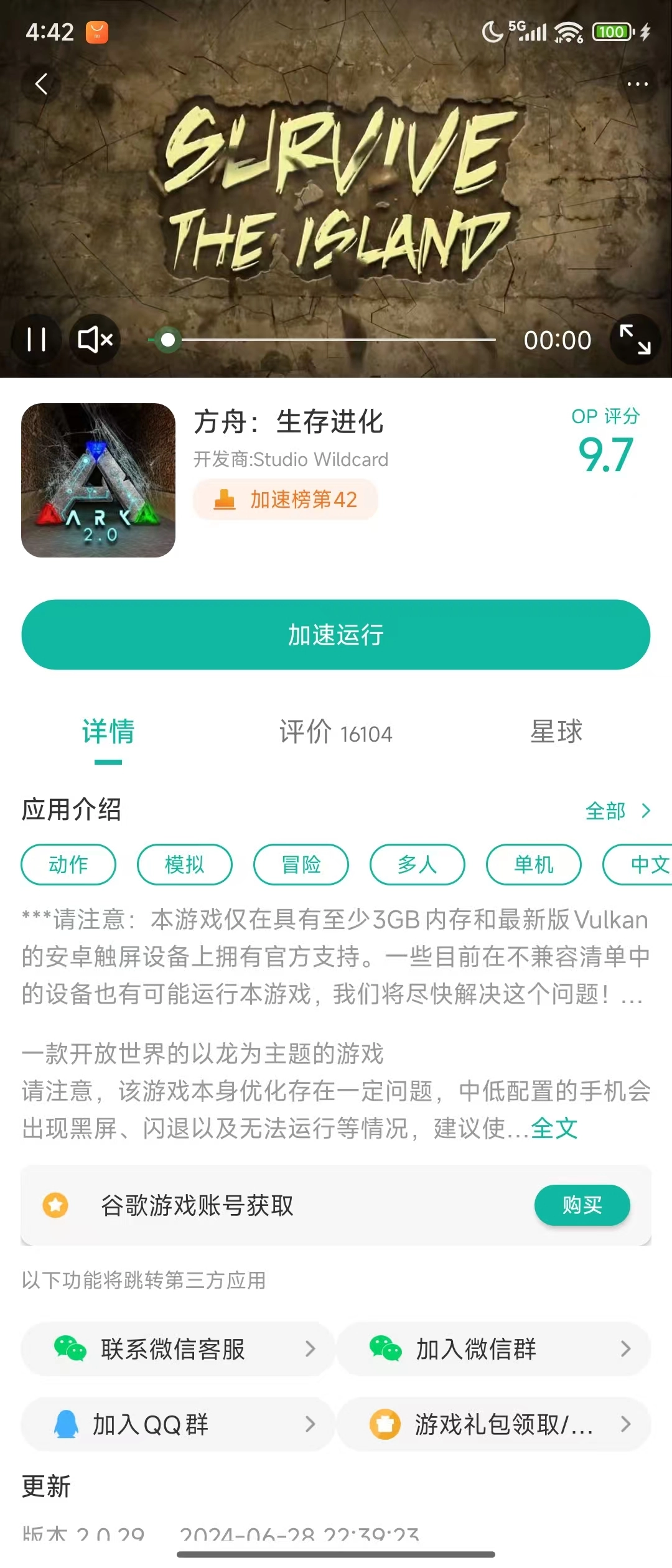Expand video to fullscreen
The image size is (672, 1568).
(x=635, y=340)
